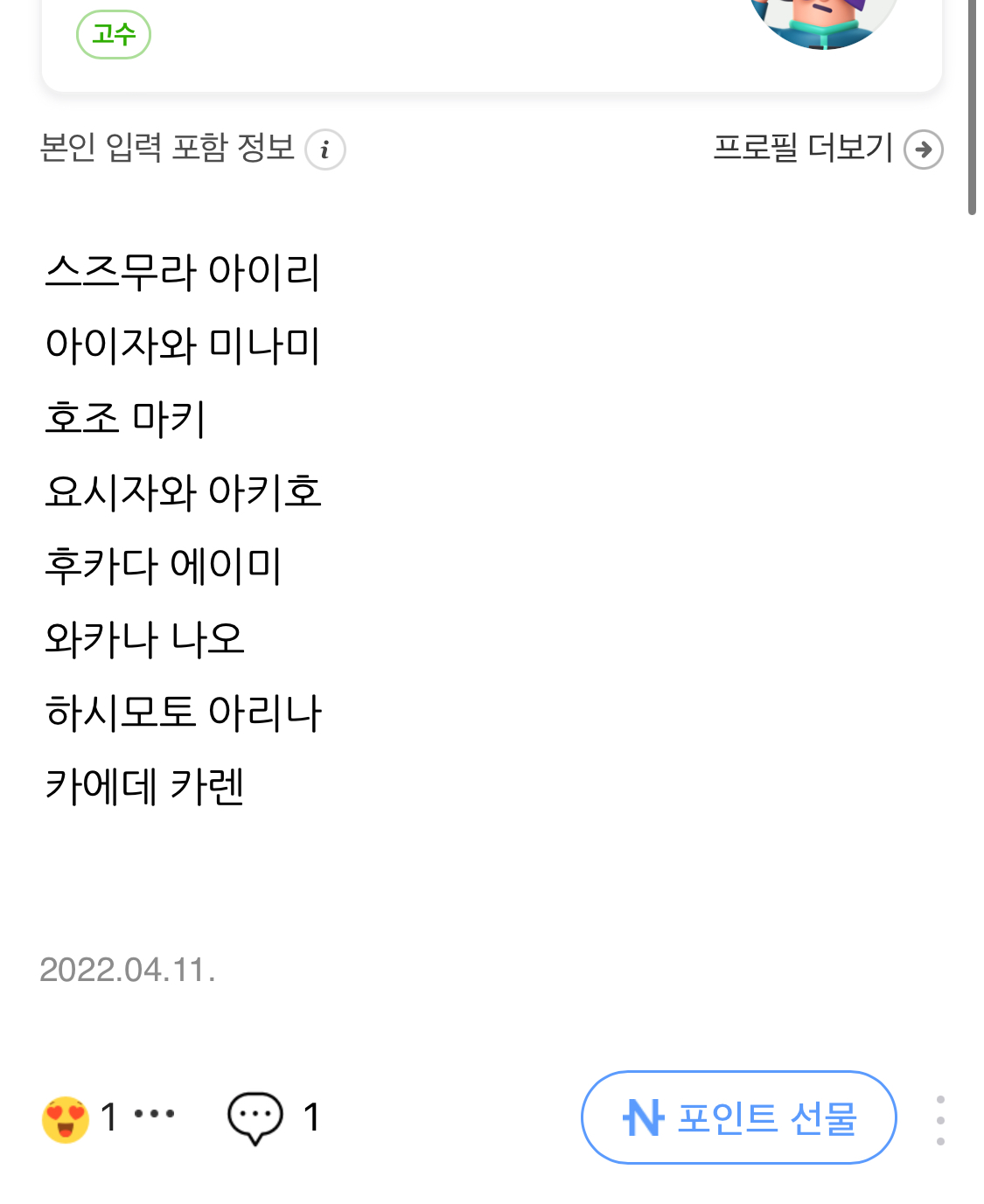Open 프로필 더보기 link
984x1204 pixels.
(827, 149)
